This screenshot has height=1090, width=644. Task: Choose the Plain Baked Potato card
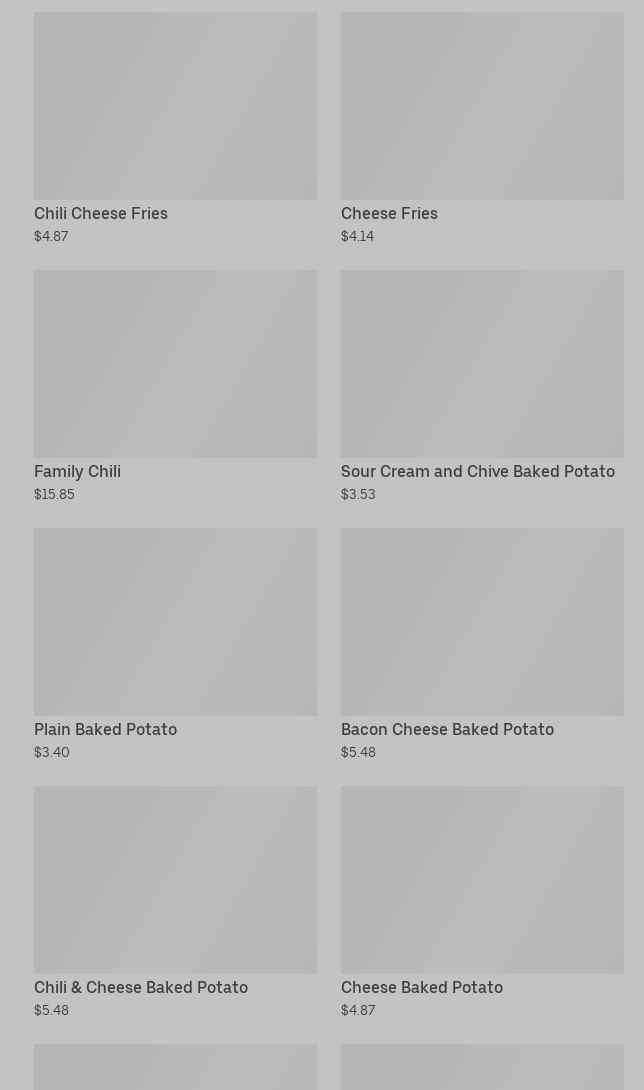pos(175,644)
